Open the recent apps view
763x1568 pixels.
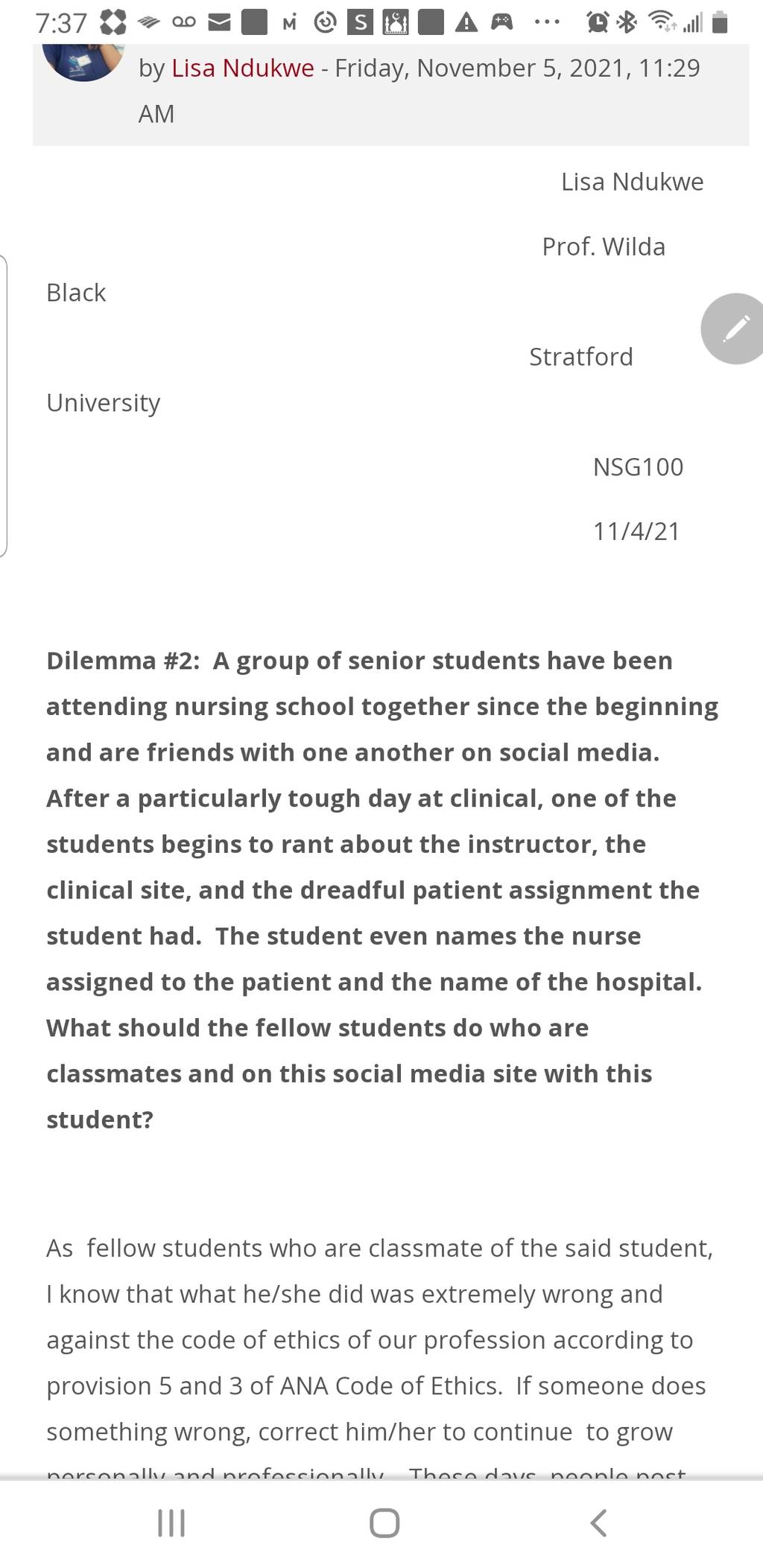point(171,1523)
